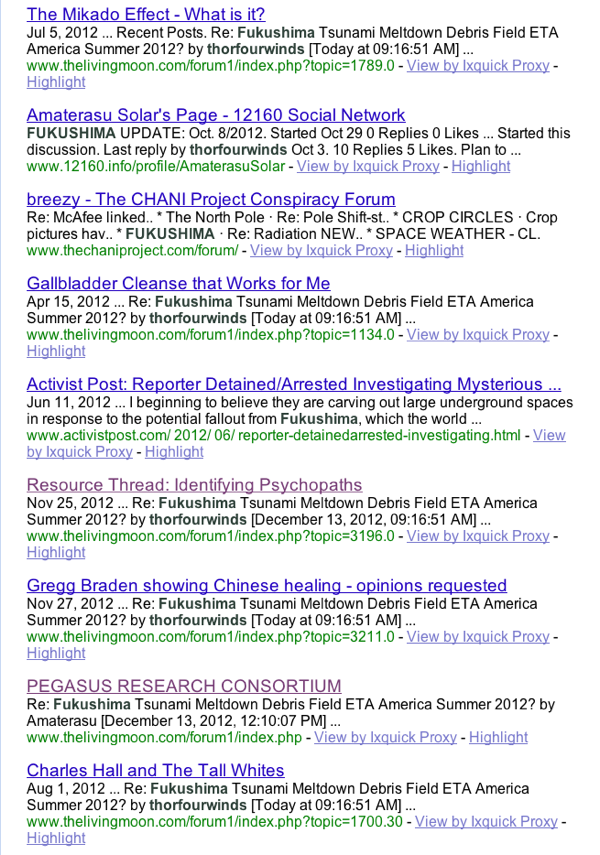The width and height of the screenshot is (600, 855).
Task: Open 'The Mikado Effect - What is it?' result
Action: tap(145, 14)
